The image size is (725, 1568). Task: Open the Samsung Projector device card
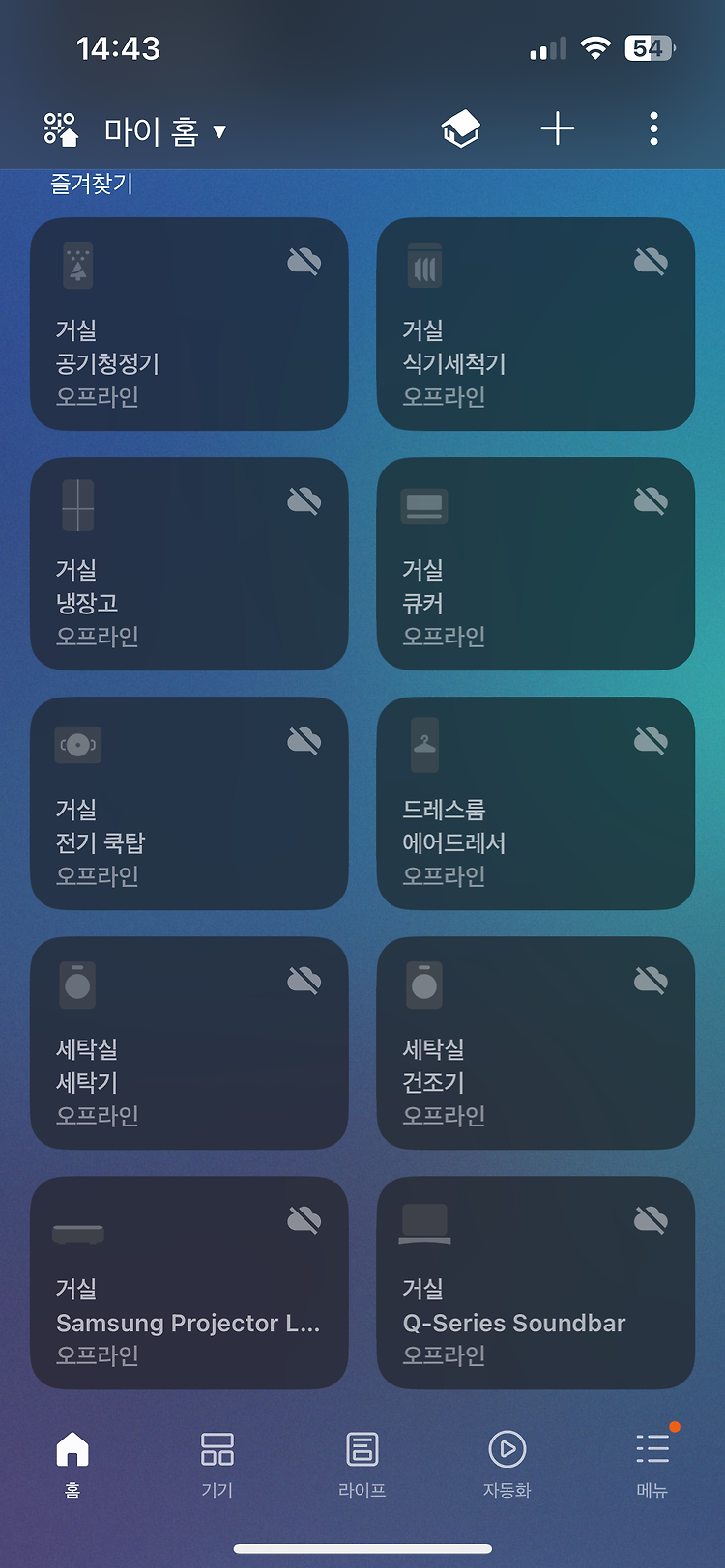point(189,1283)
